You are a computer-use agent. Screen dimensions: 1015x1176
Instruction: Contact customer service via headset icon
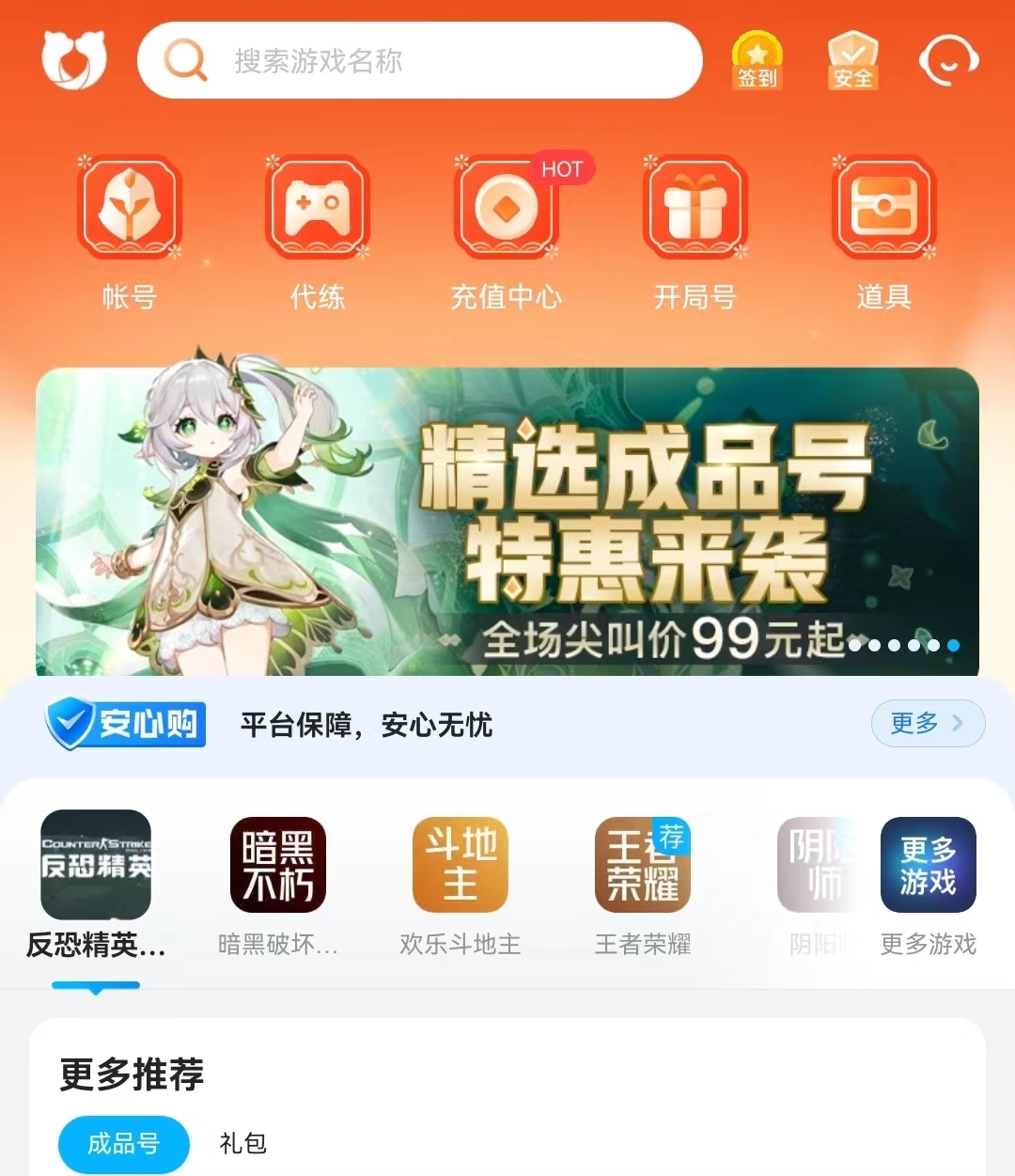947,61
